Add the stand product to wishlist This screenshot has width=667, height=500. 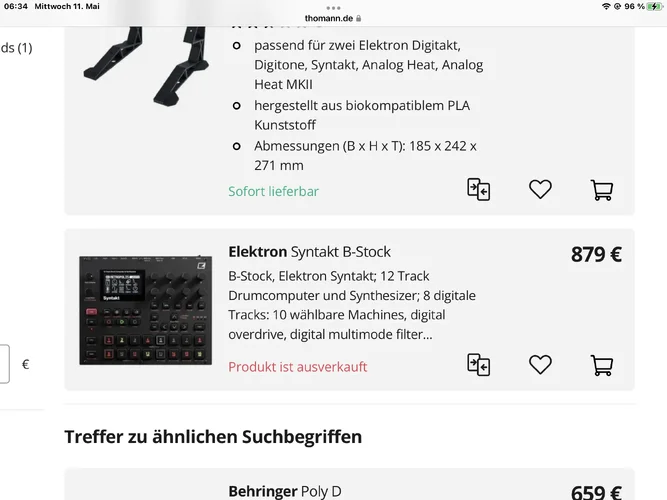pyautogui.click(x=540, y=189)
